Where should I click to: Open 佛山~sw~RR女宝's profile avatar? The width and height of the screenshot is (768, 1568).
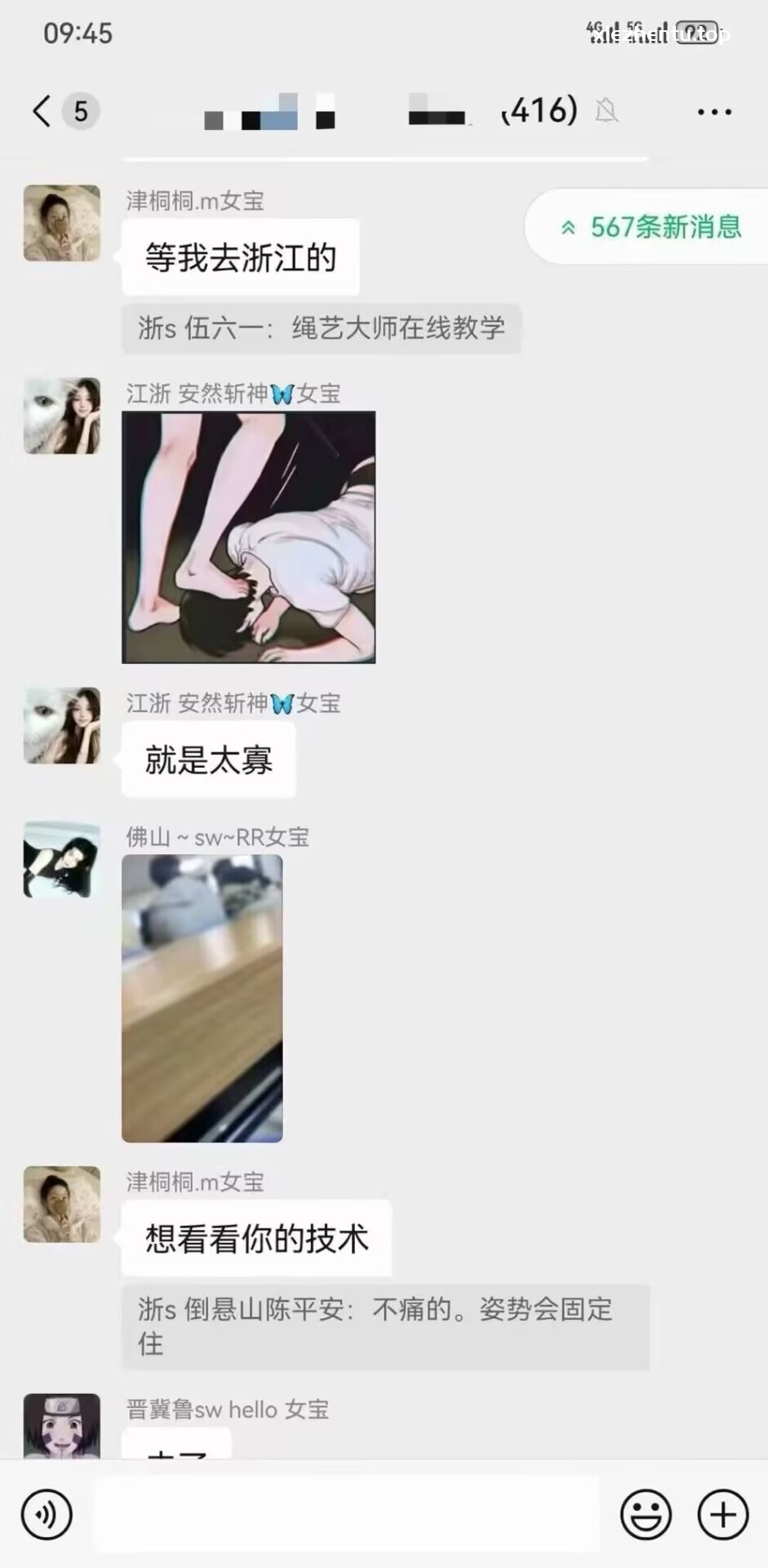coord(61,860)
